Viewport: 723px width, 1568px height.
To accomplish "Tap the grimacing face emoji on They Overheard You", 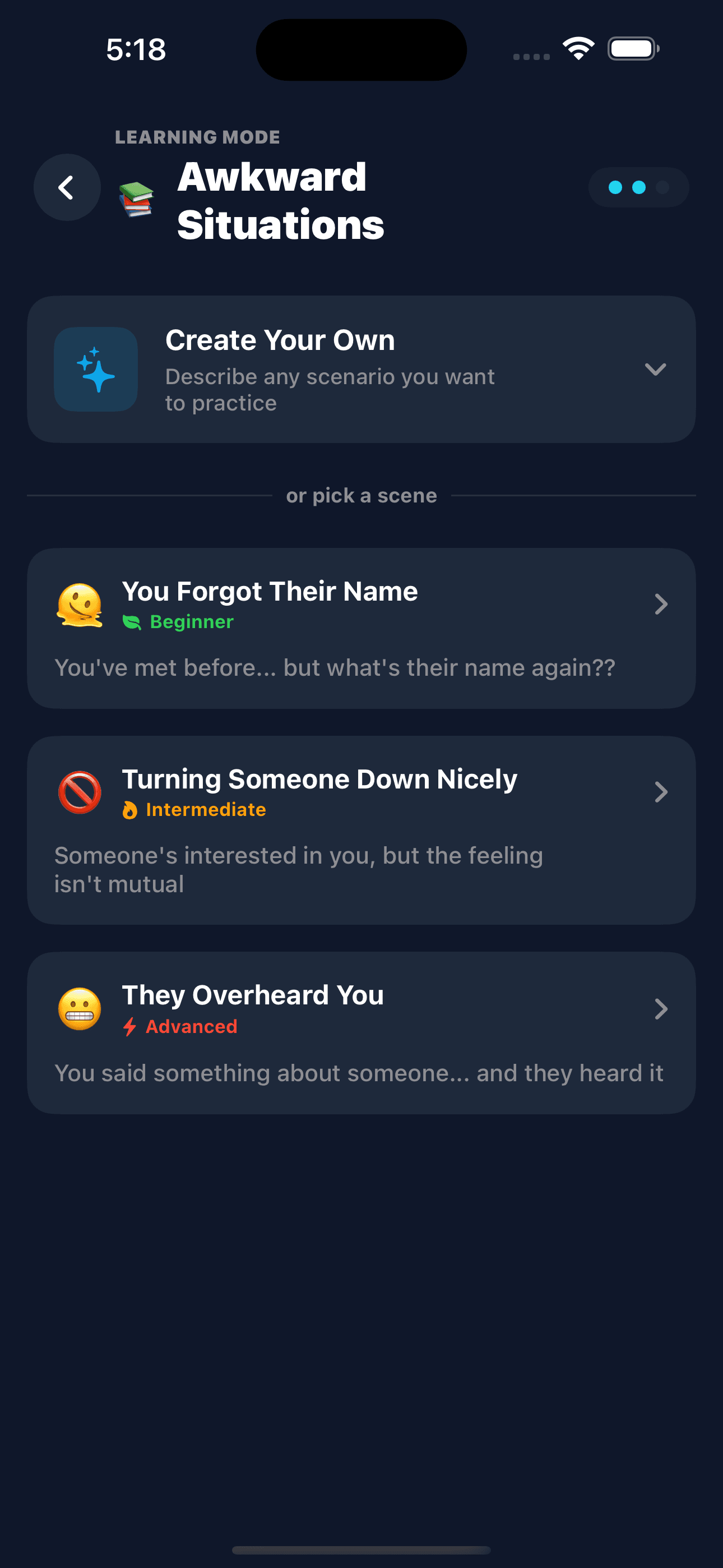I will point(80,1009).
